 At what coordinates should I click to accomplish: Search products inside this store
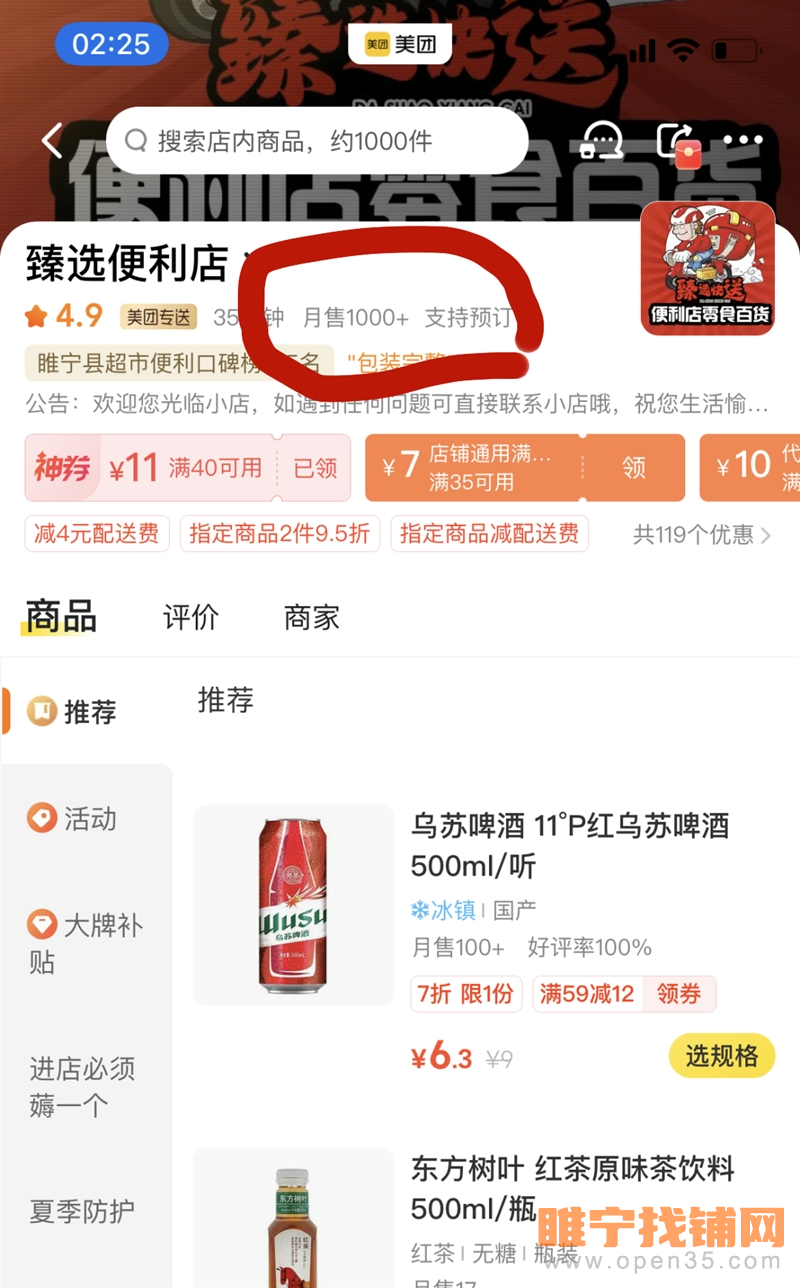316,141
